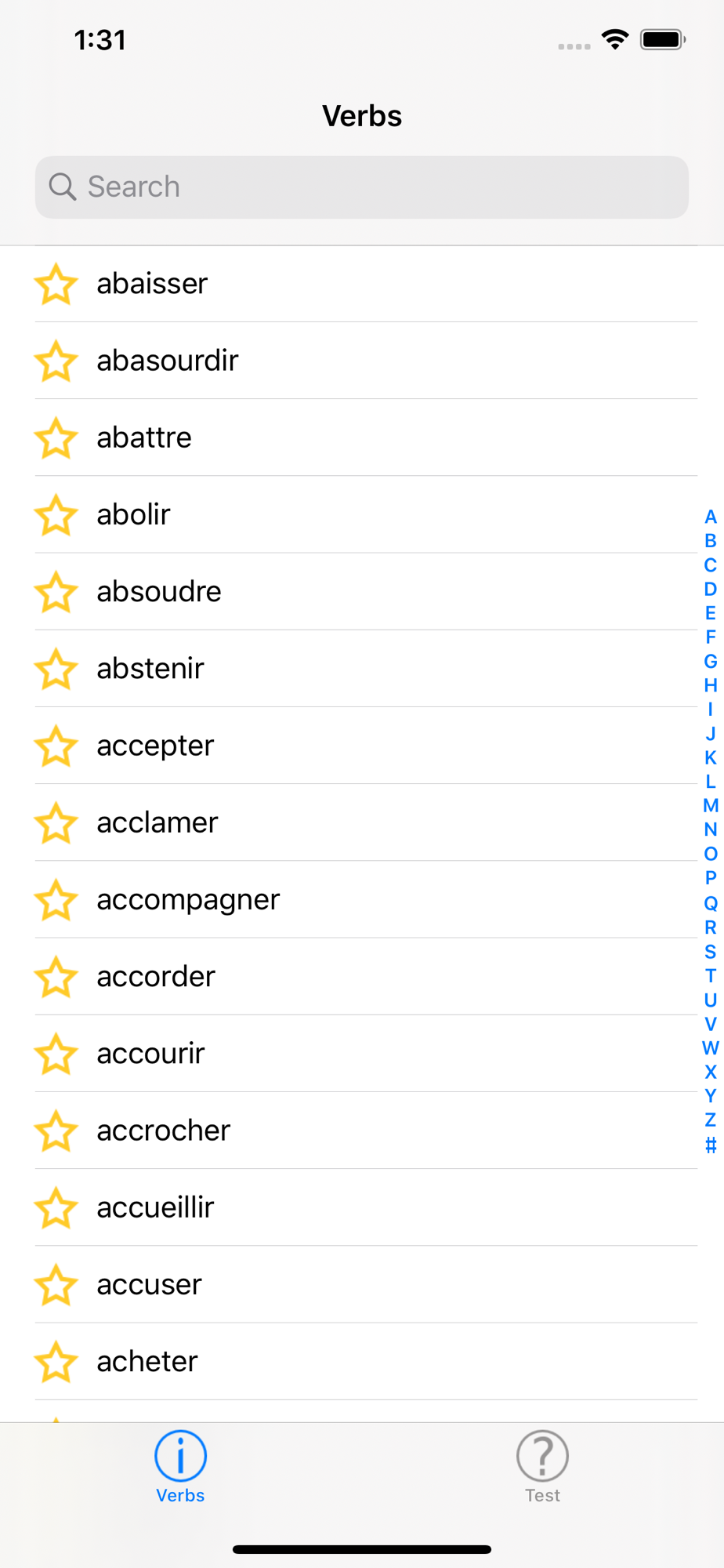Tap the star next to accorder
This screenshot has height=1568, width=724.
point(56,977)
